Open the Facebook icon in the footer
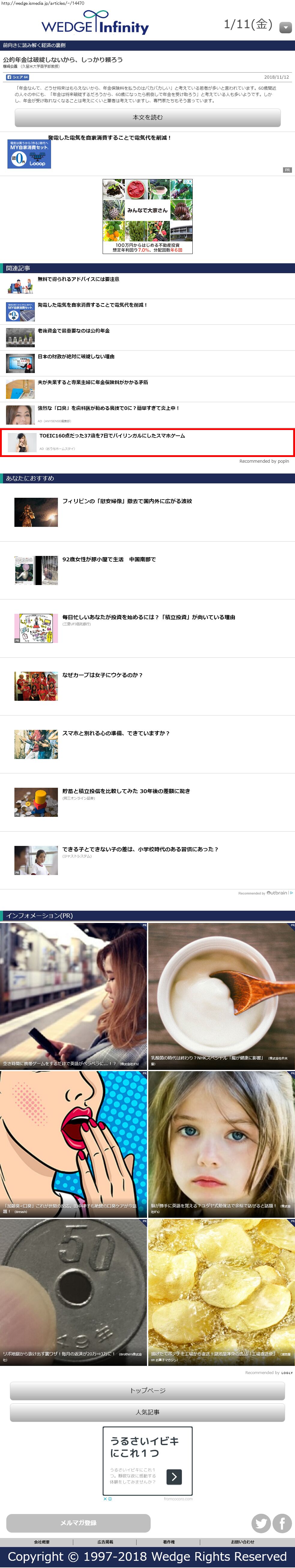This screenshot has height=1568, width=295. [x=281, y=1523]
